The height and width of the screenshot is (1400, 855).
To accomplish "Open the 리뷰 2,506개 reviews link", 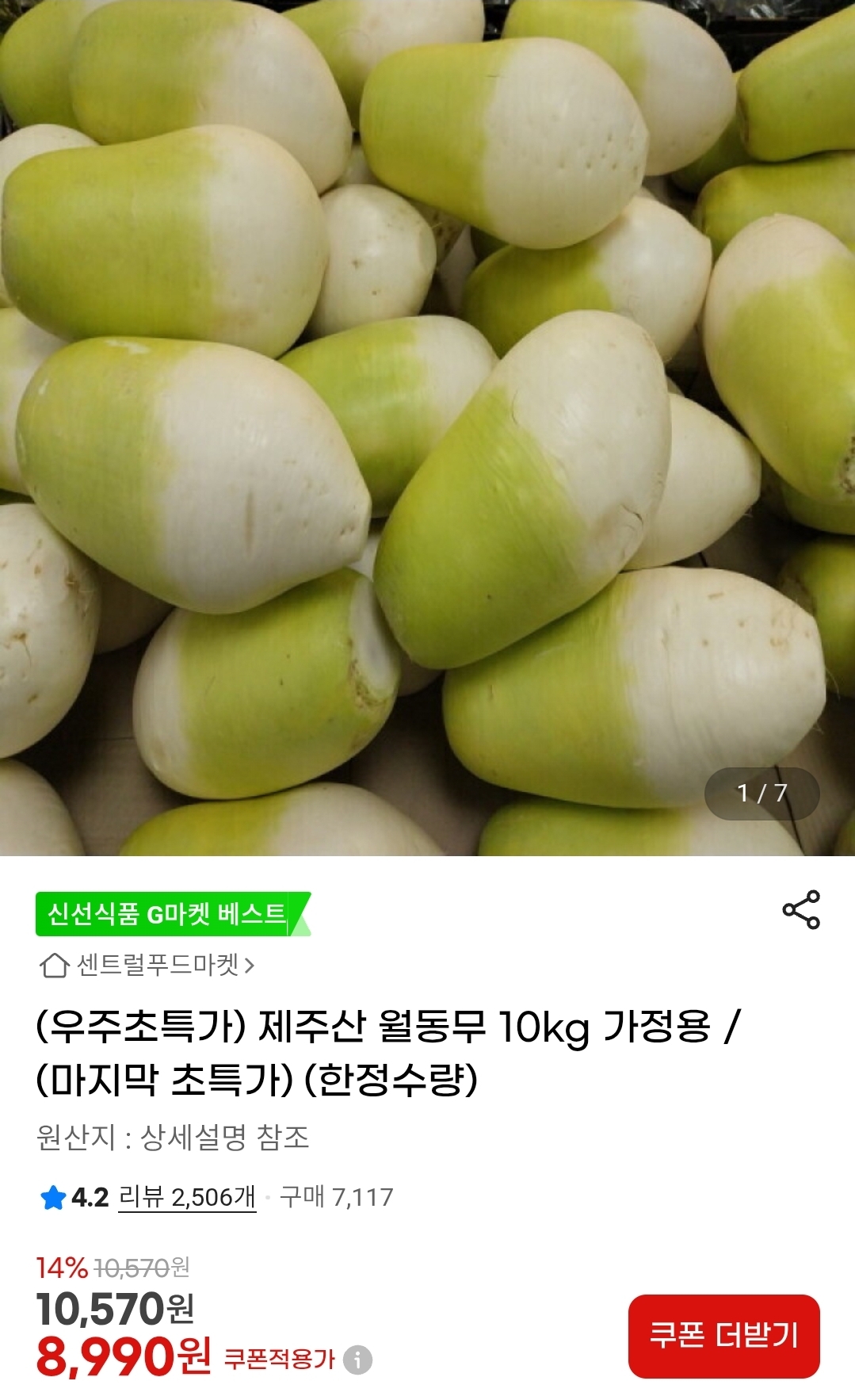I will pyautogui.click(x=187, y=1196).
